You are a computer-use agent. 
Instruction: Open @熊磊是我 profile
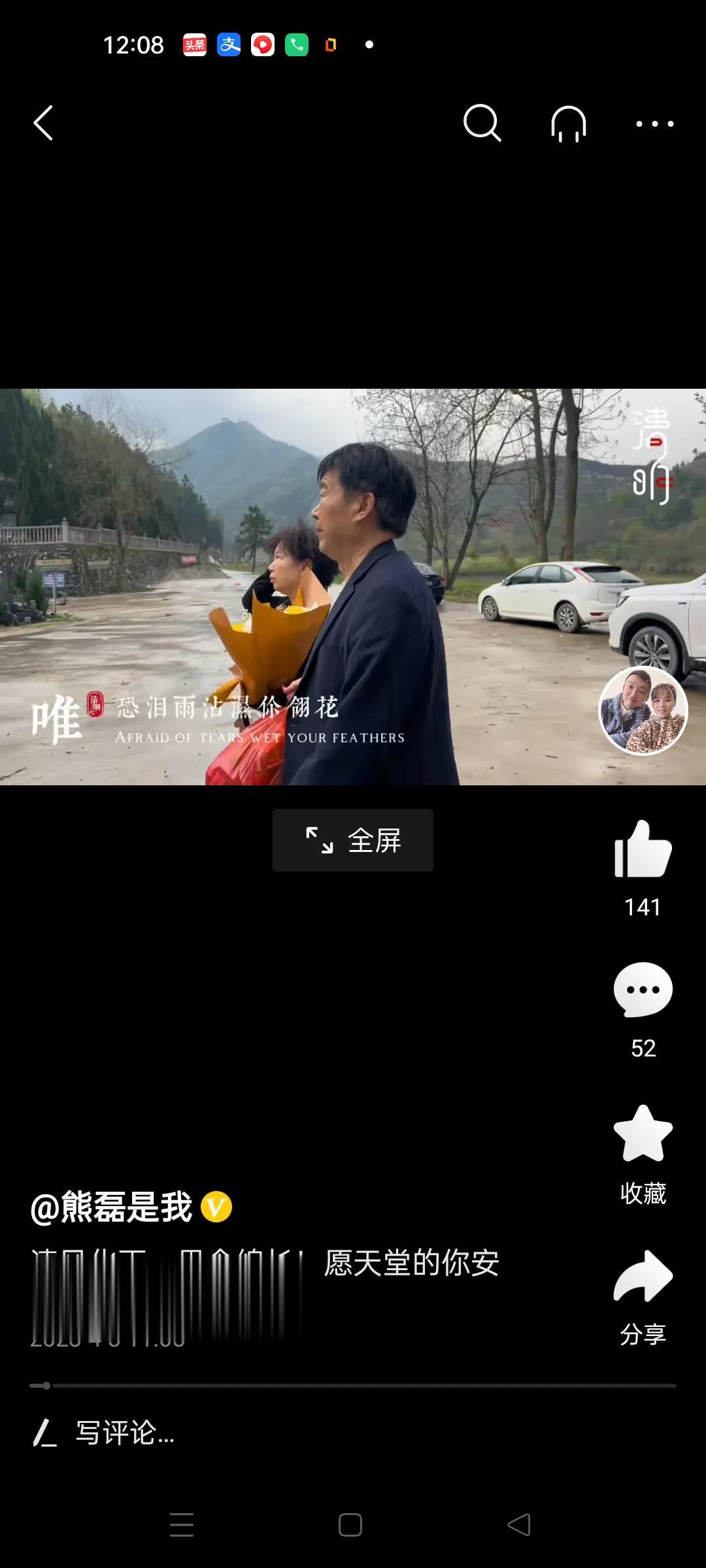coord(111,1207)
